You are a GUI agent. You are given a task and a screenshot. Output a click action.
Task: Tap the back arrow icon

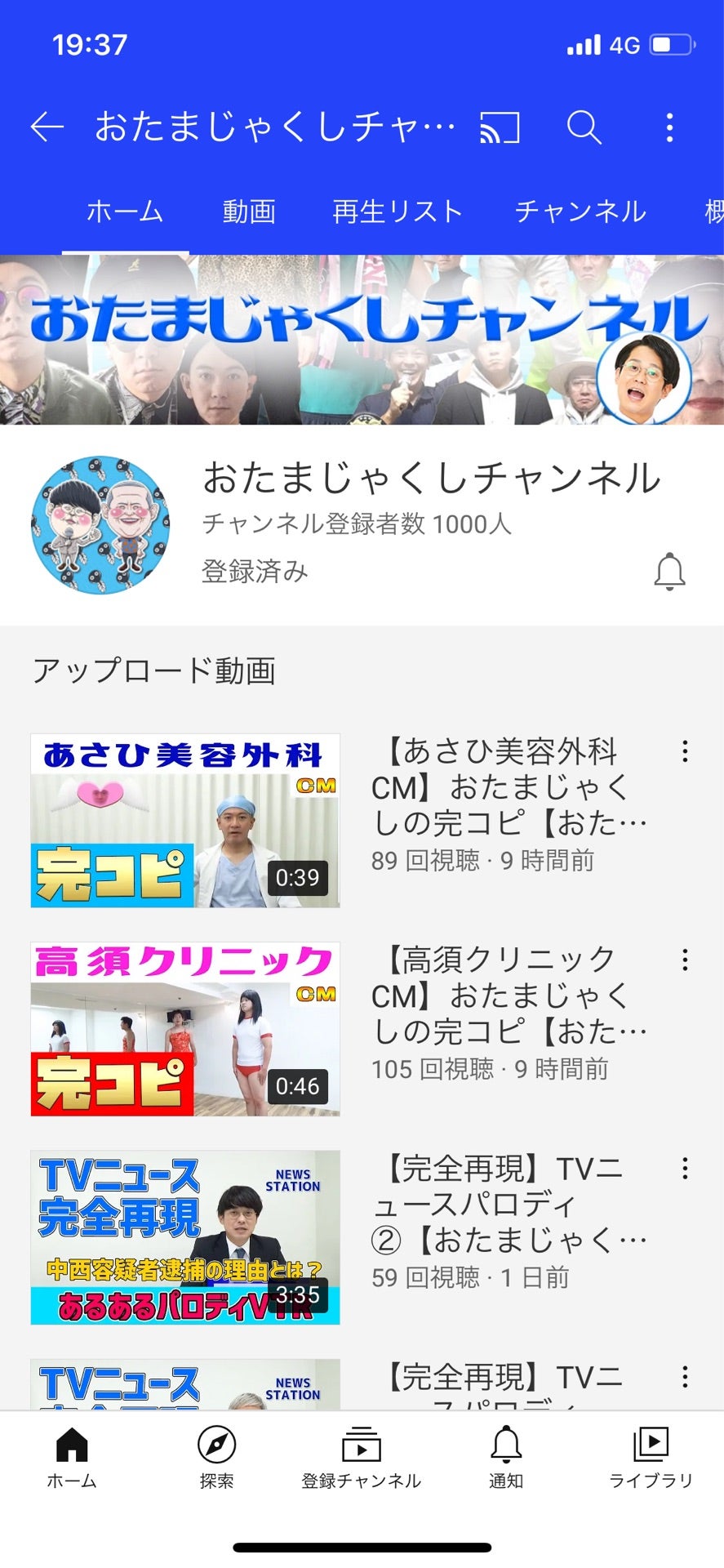[x=47, y=126]
